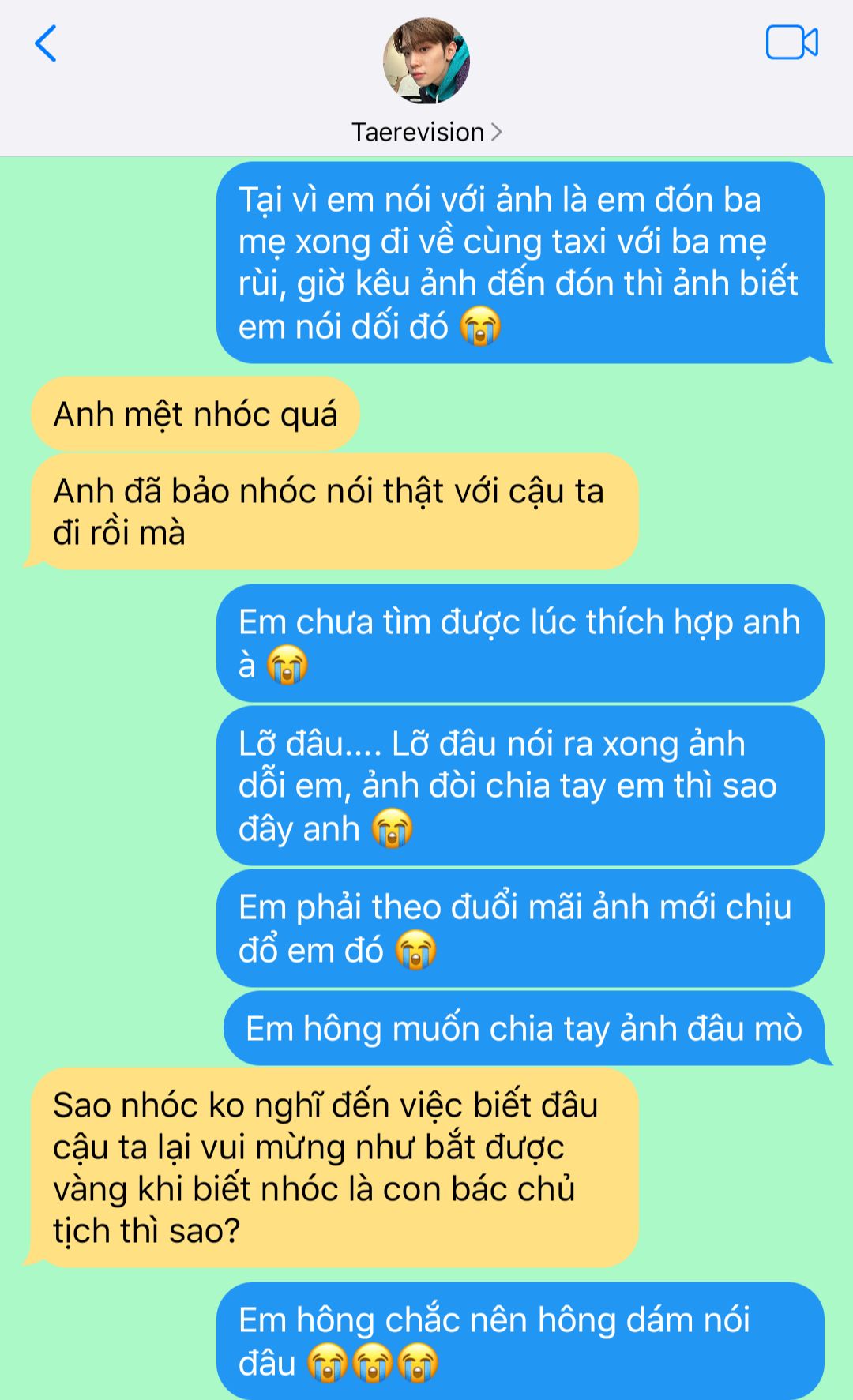Open Taerevision contact details
The image size is (853, 1400).
[426, 132]
